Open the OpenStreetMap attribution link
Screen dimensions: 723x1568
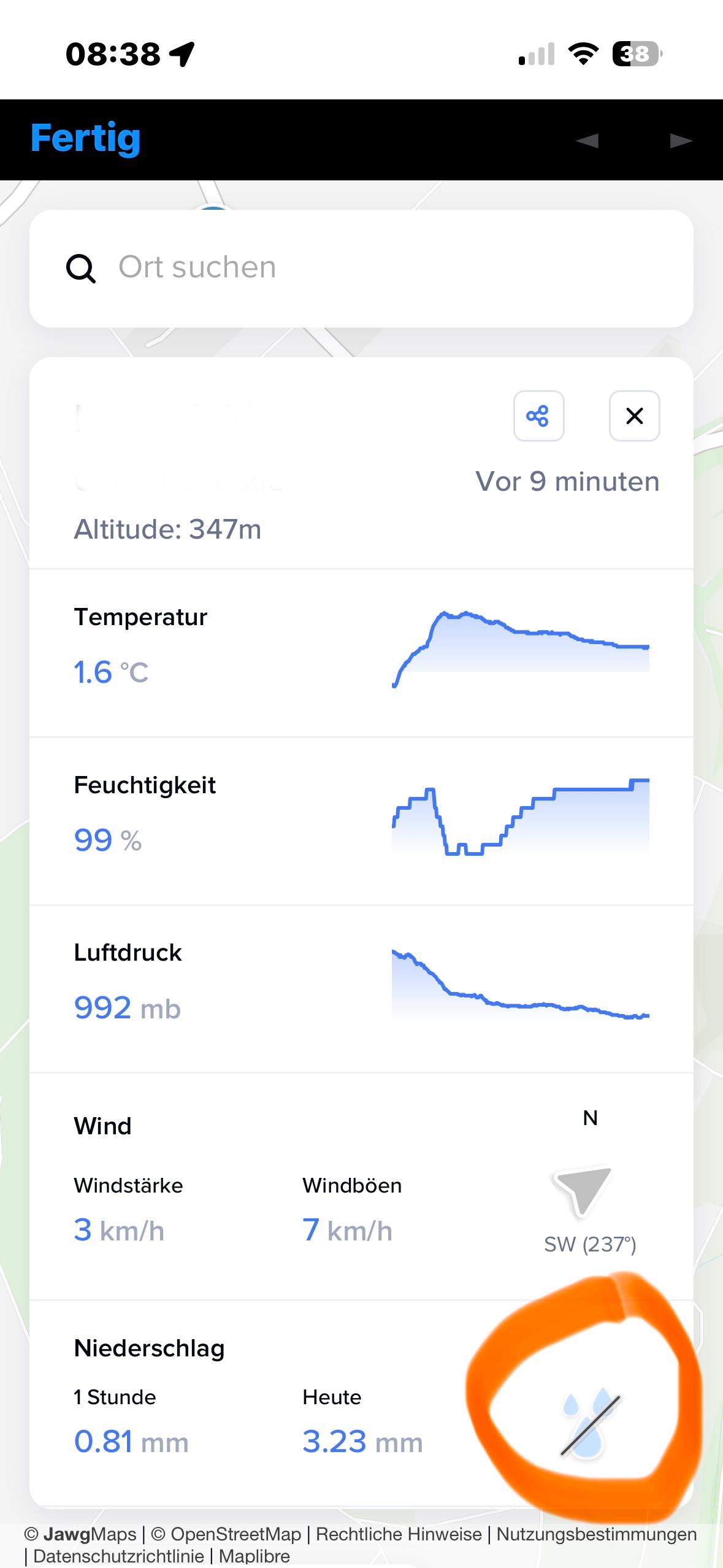235,1534
